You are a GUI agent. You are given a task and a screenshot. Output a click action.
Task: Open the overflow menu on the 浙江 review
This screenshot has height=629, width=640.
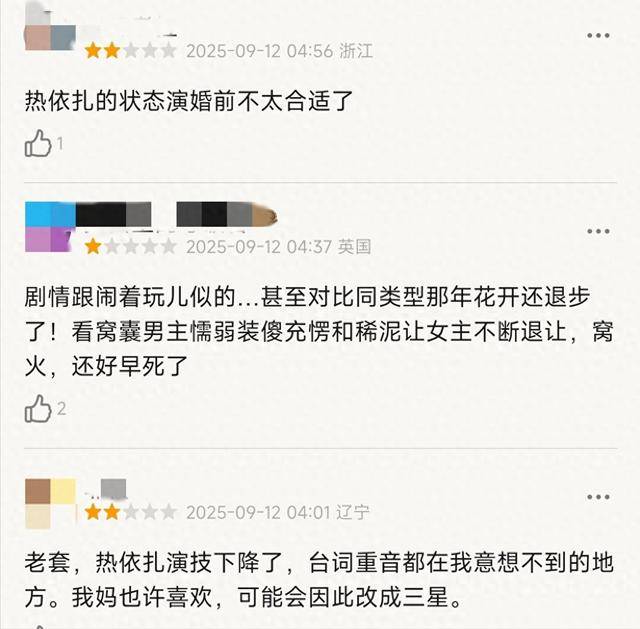[x=598, y=35]
